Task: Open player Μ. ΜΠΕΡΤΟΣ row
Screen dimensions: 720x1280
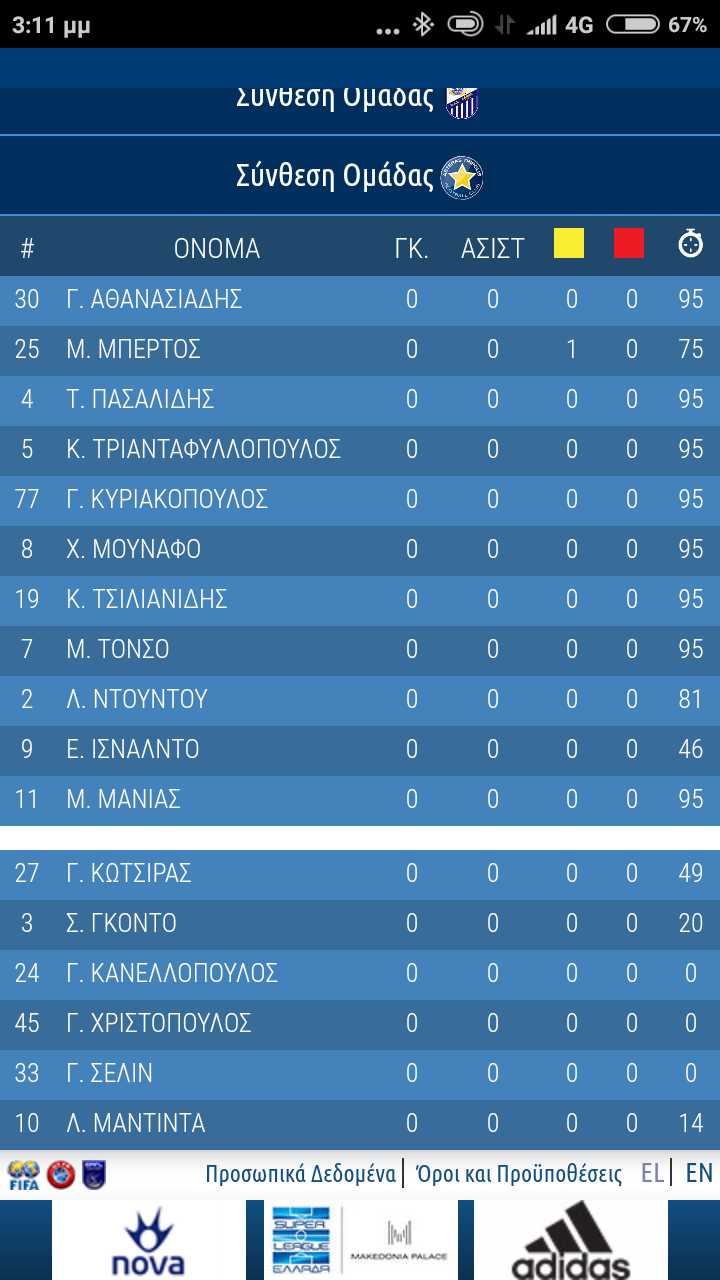Action: 360,349
